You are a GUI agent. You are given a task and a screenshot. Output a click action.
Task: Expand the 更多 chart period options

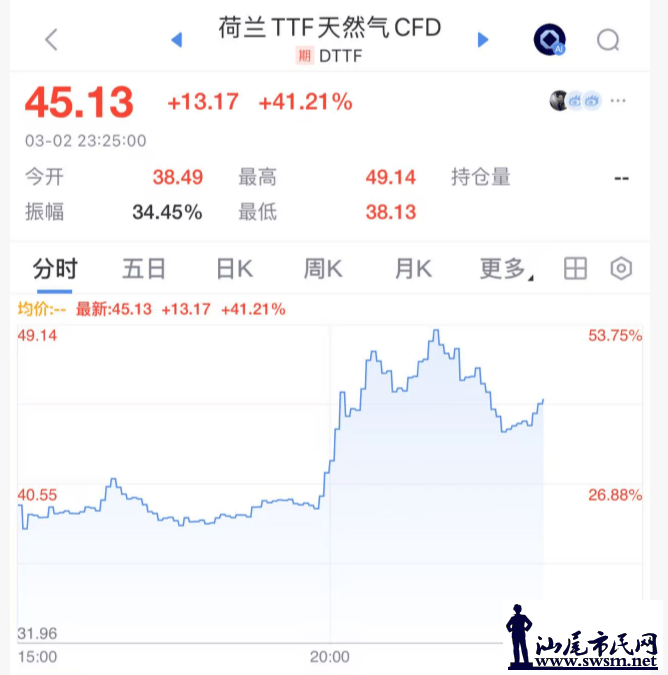click(503, 269)
